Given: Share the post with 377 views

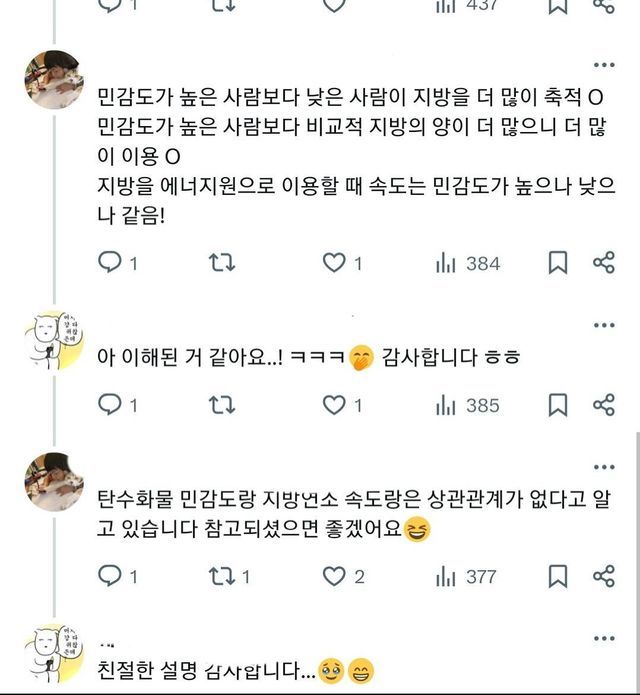Looking at the screenshot, I should pos(604,576).
